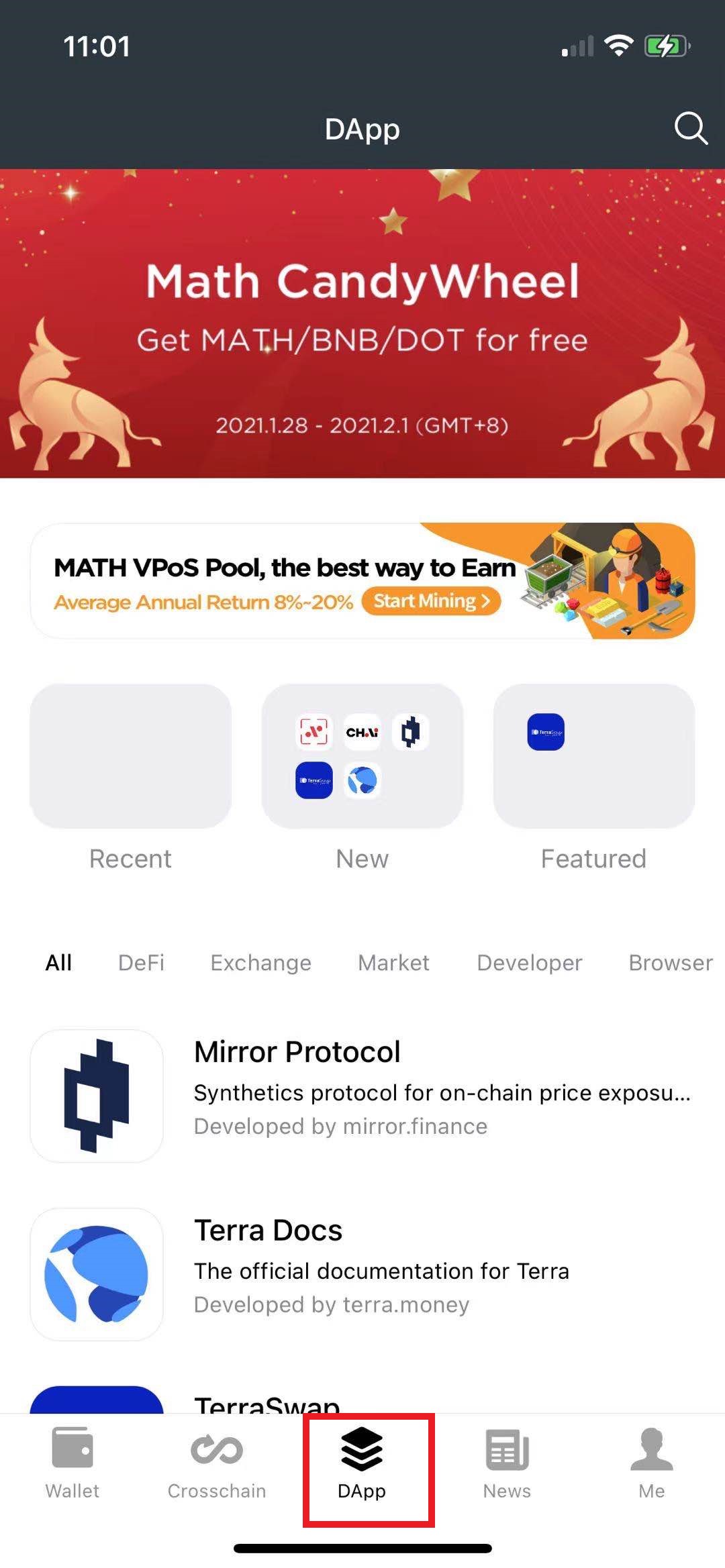The image size is (725, 1568).
Task: Open the Math CandyWheel banner
Action: click(362, 323)
